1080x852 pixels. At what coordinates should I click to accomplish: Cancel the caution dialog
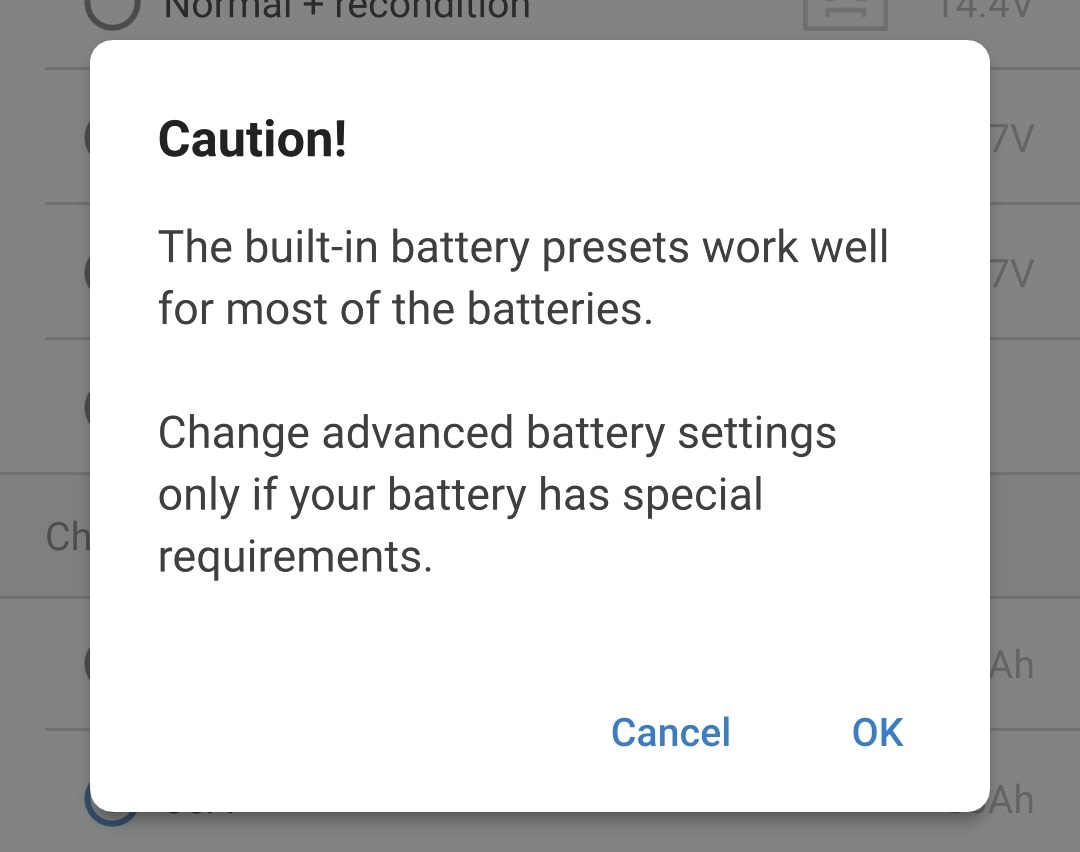(671, 732)
